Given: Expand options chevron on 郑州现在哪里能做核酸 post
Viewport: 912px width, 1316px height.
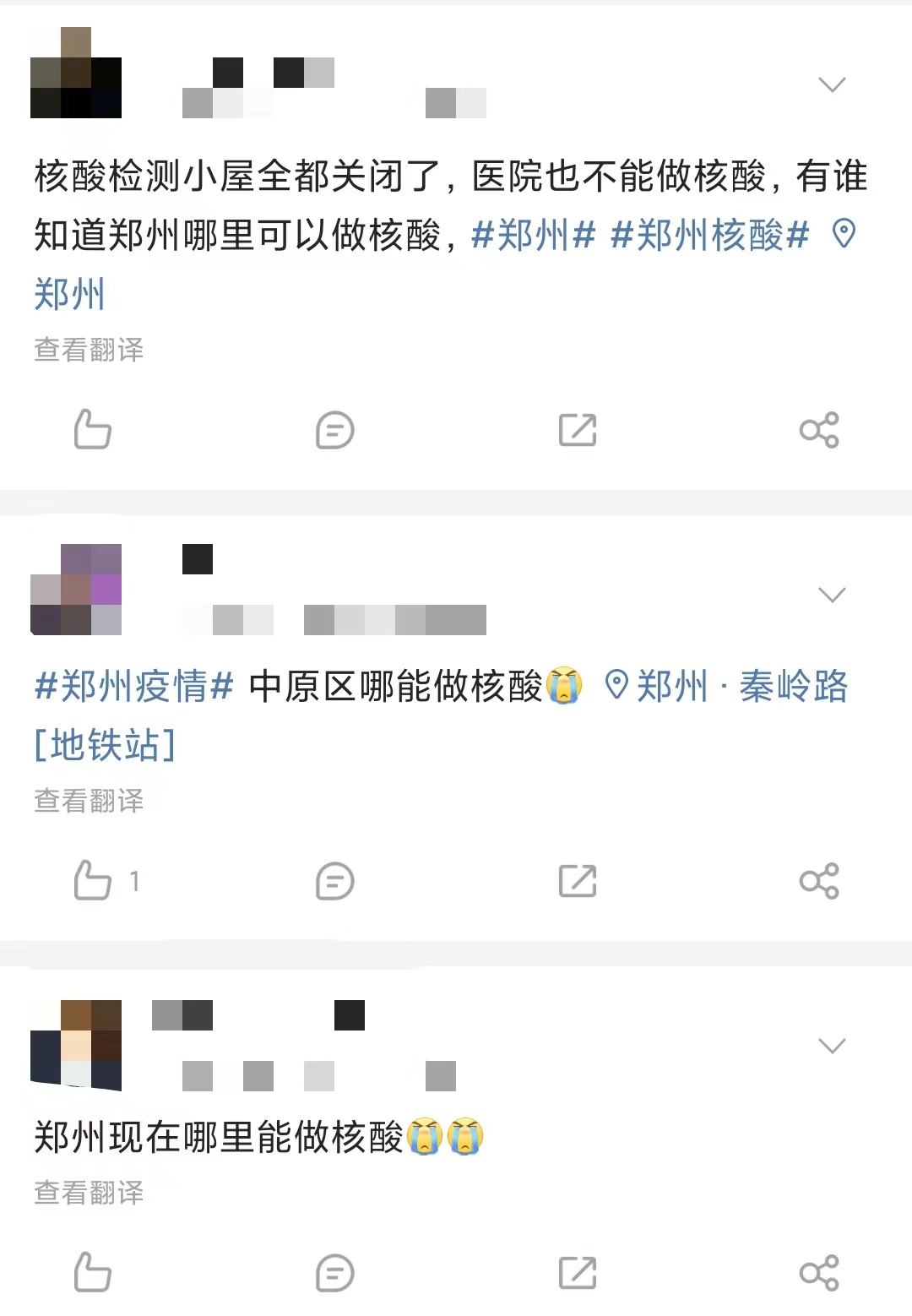Looking at the screenshot, I should click(832, 1047).
